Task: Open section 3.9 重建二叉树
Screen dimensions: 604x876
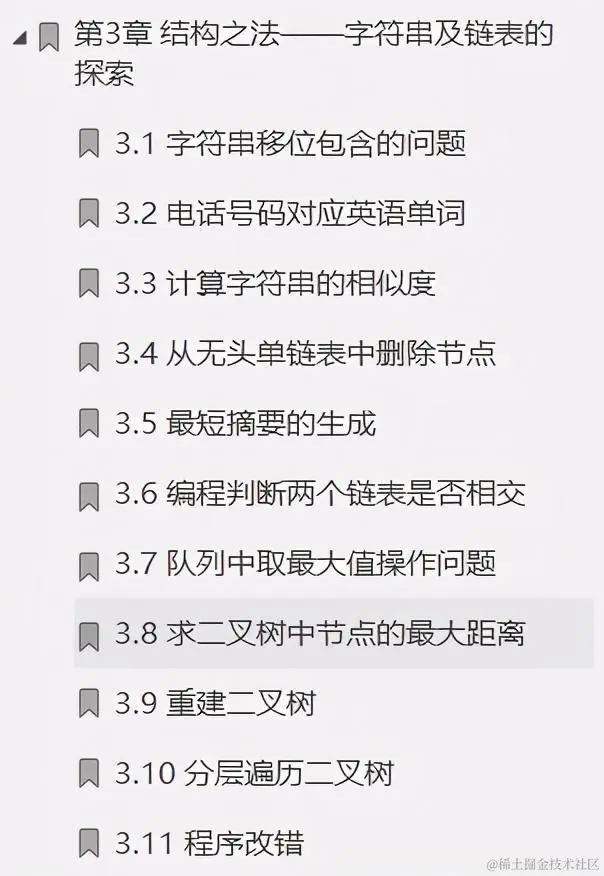Action: tap(215, 704)
